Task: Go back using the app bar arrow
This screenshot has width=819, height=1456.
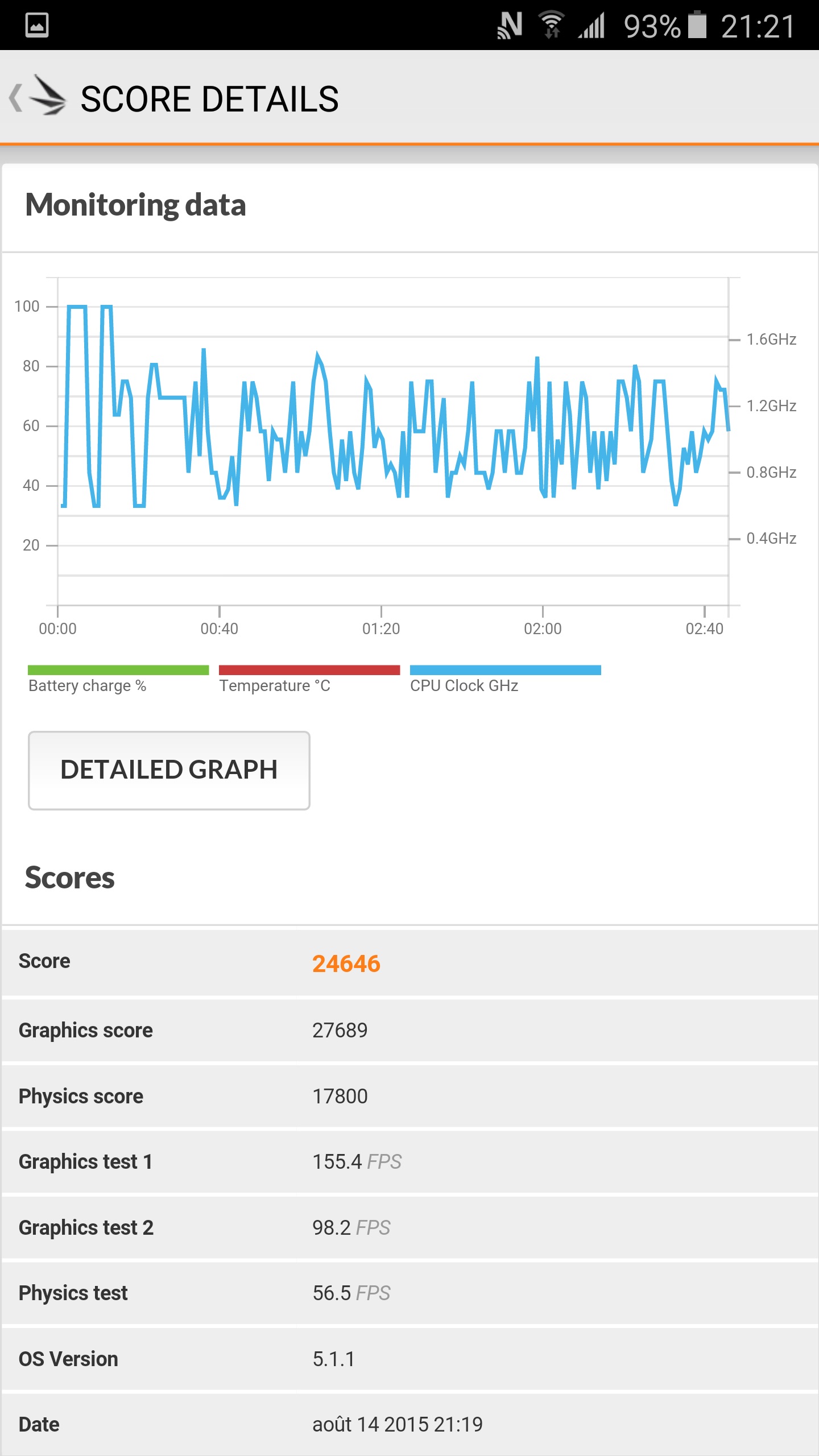Action: click(17, 98)
